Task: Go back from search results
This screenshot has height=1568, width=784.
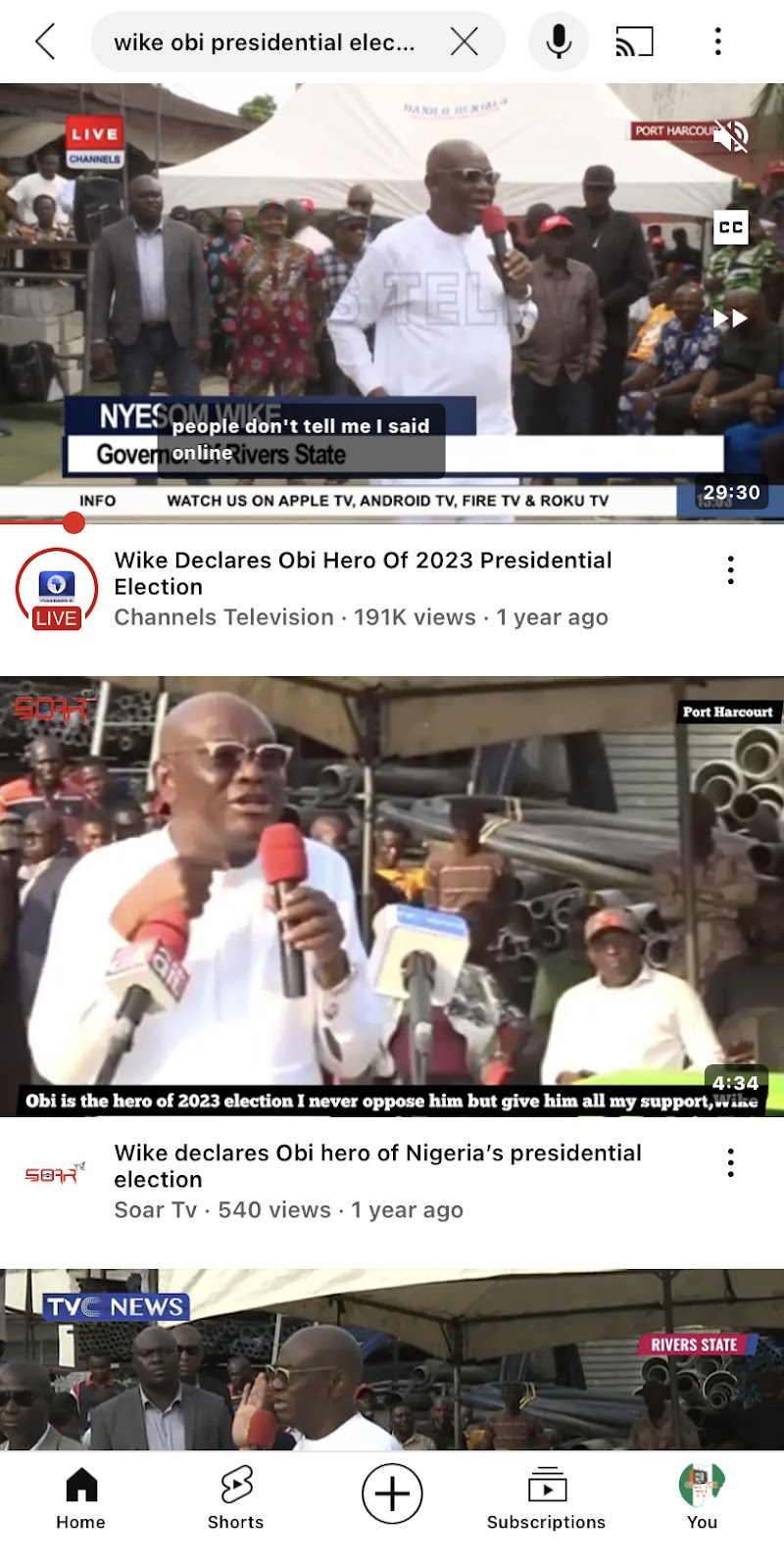Action: [x=45, y=42]
